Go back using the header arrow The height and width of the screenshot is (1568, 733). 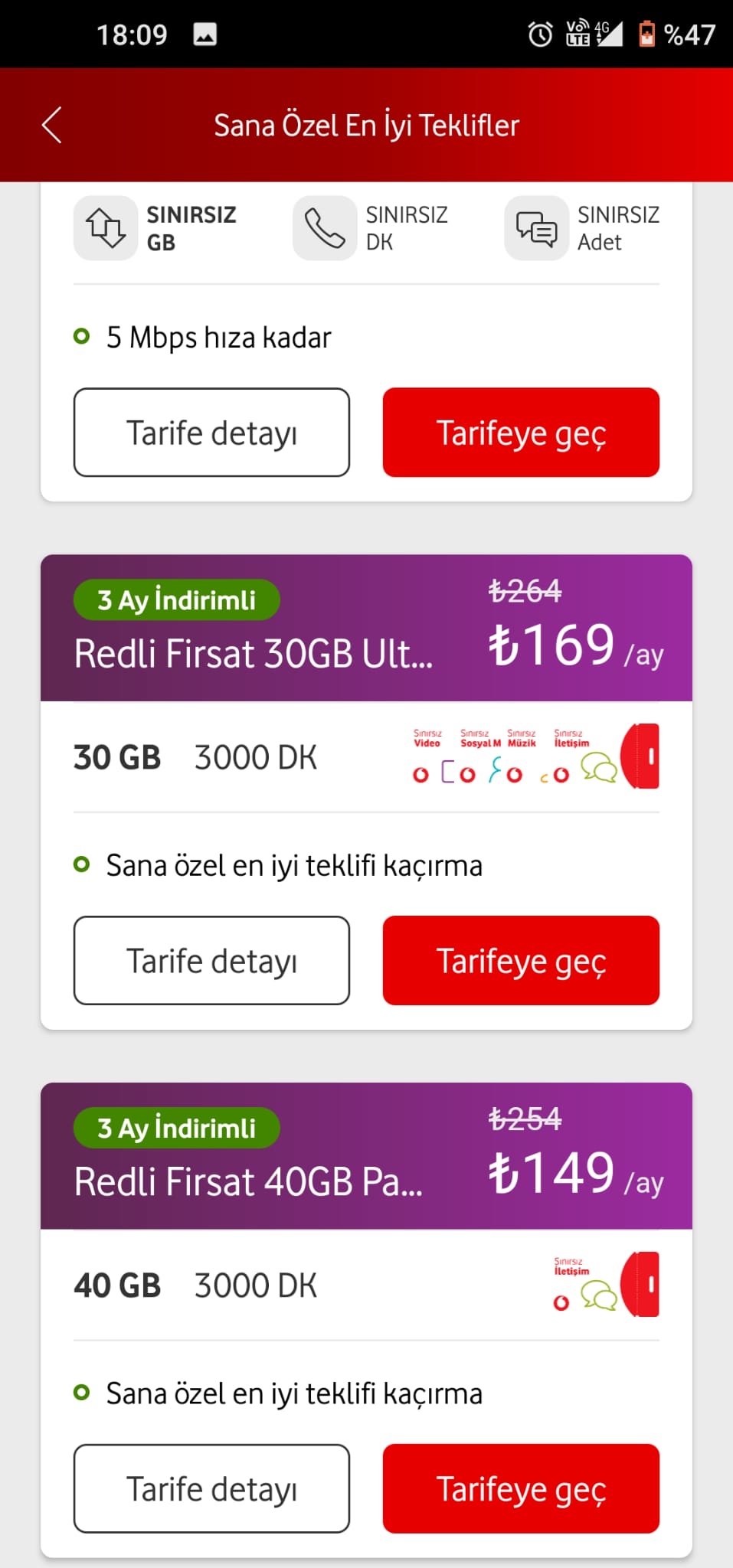point(51,125)
